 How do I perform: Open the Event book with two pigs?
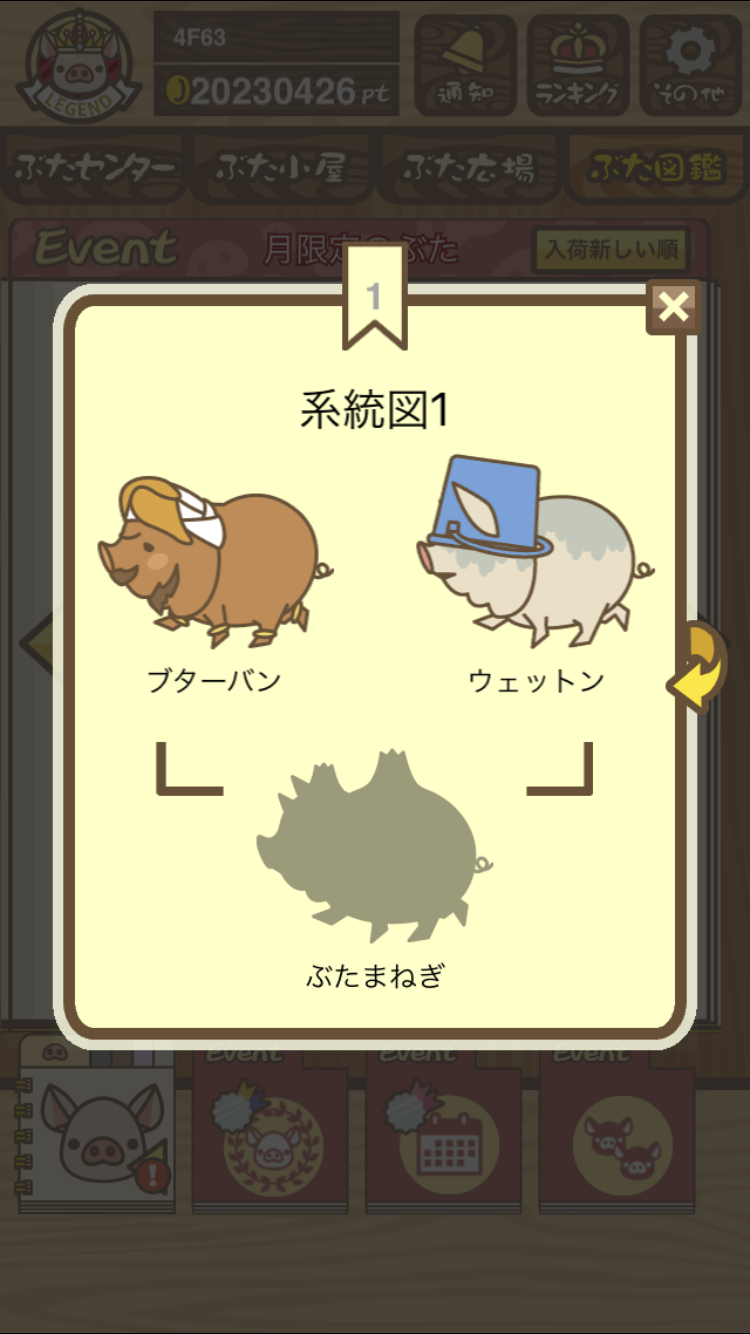[x=617, y=1128]
